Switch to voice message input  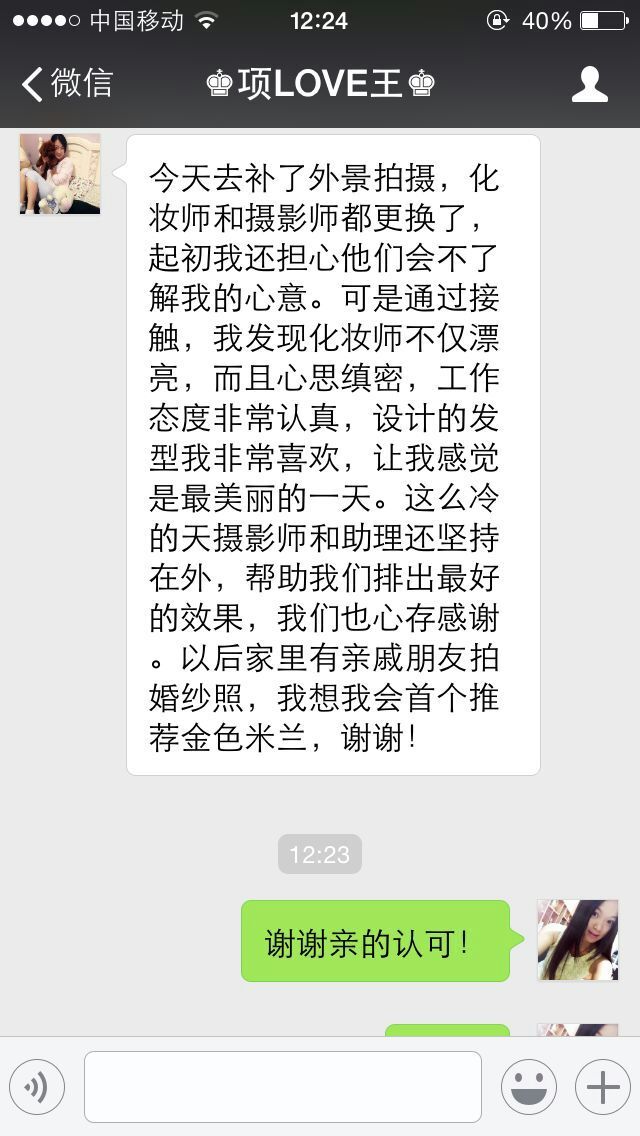point(37,1086)
